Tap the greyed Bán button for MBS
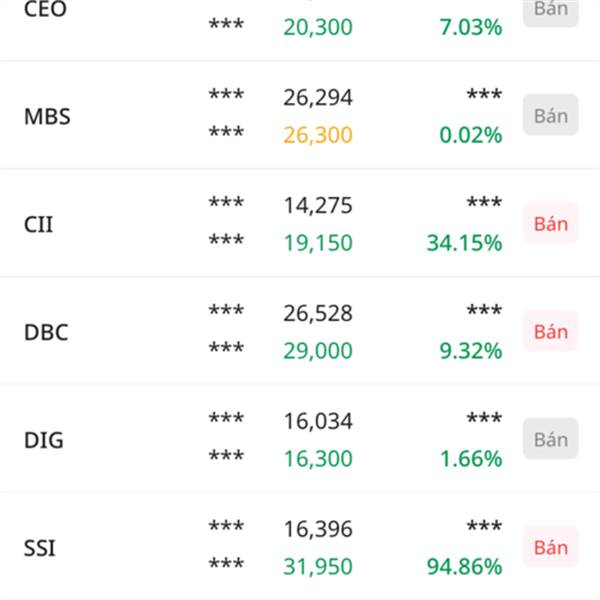This screenshot has height=600, width=600. pos(550,116)
